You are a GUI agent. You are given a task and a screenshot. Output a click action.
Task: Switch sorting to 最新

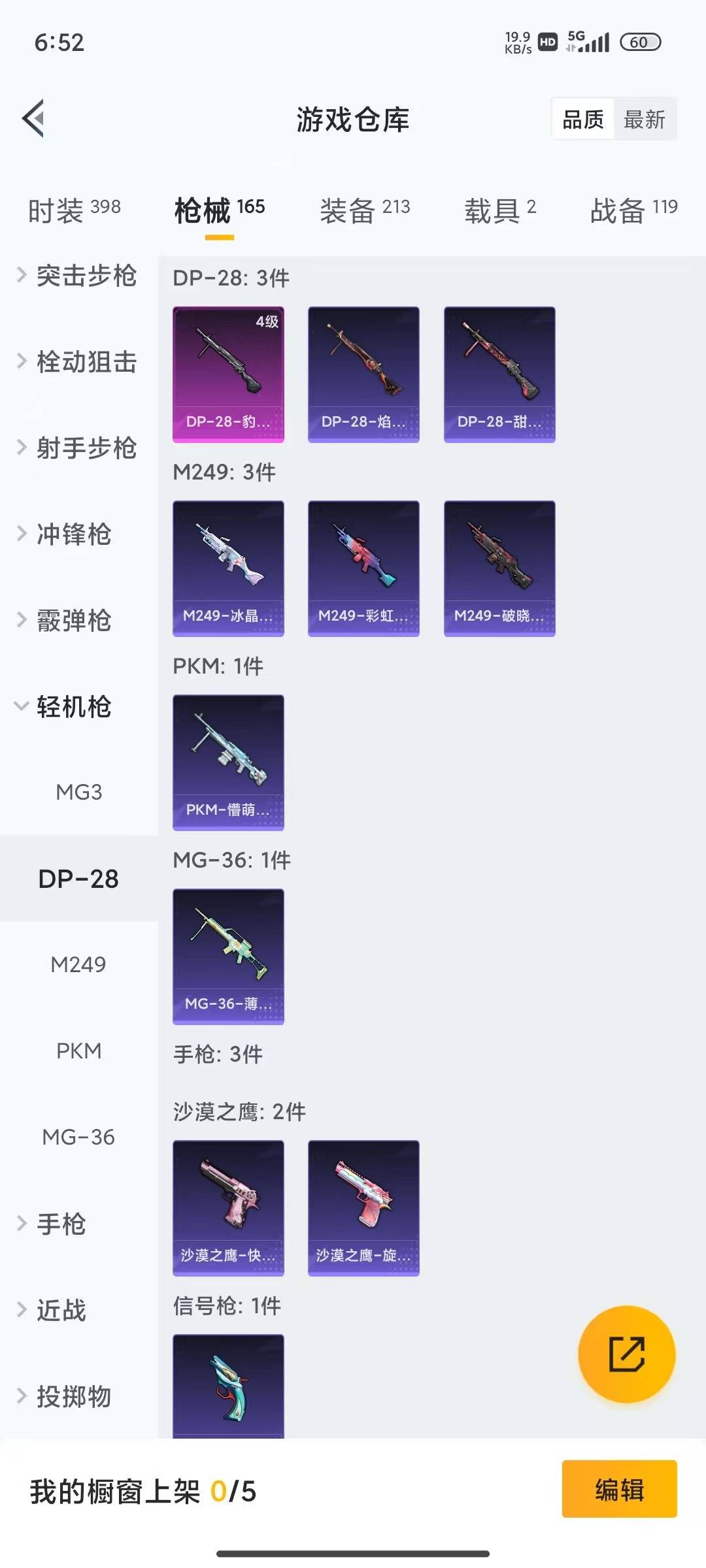645,119
